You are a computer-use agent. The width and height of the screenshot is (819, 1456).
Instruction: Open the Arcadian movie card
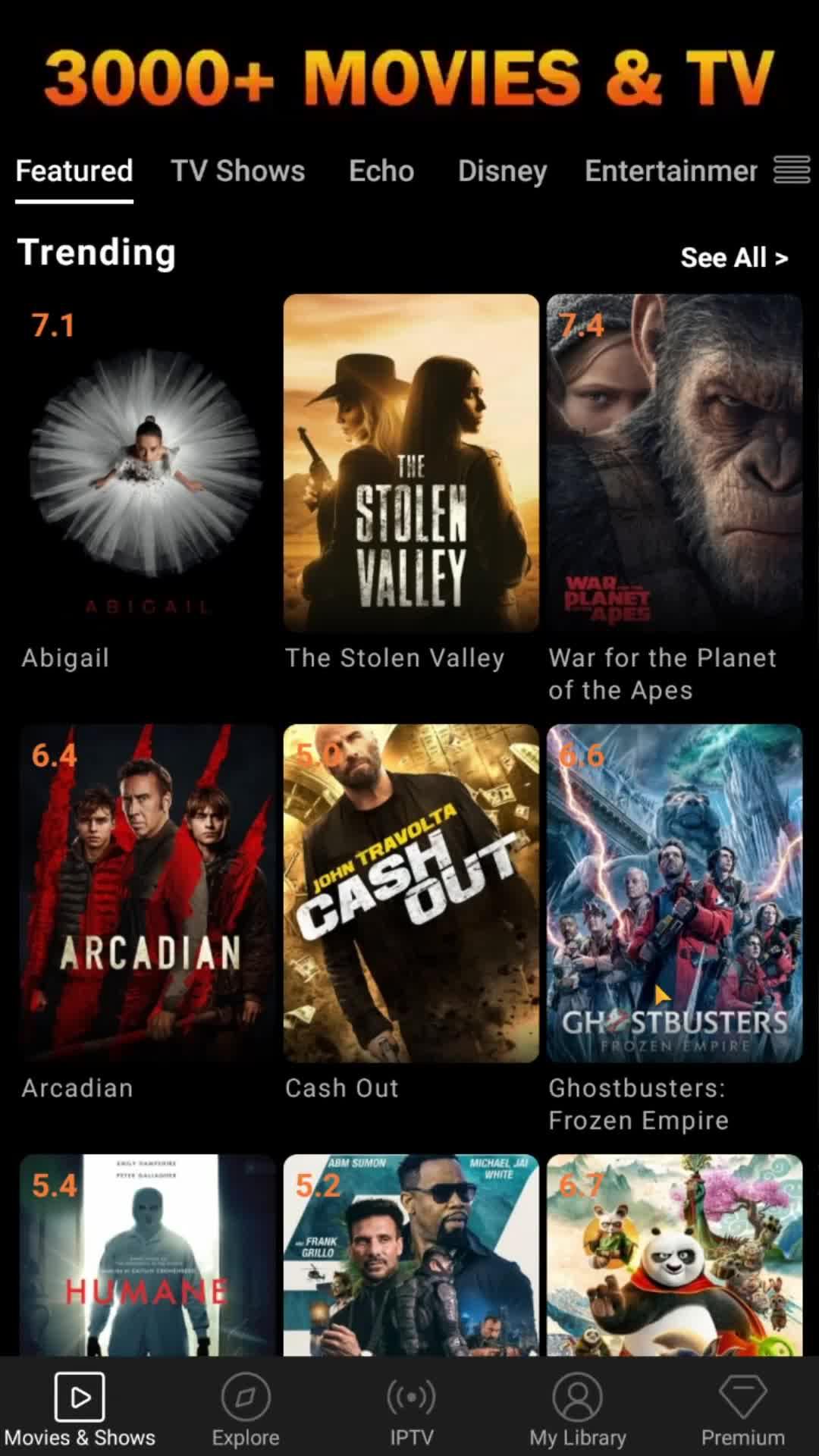tap(148, 893)
